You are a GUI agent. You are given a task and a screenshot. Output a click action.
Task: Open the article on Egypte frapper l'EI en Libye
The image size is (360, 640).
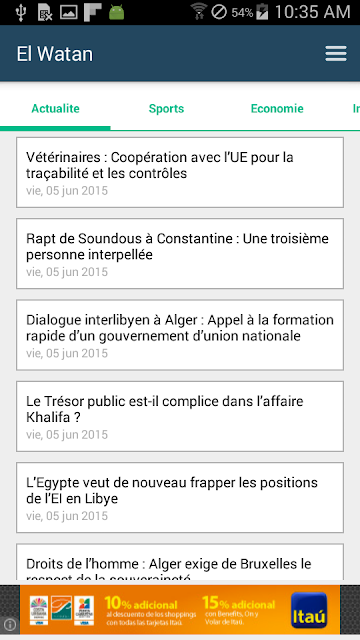coord(180,498)
